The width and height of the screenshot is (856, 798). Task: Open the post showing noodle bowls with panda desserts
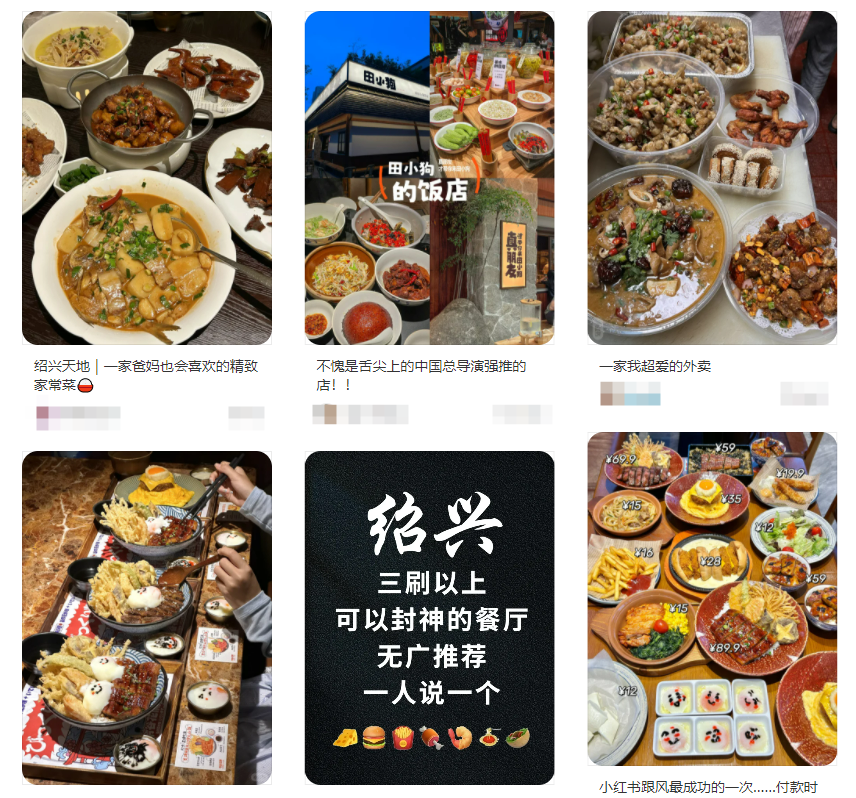pos(147,617)
